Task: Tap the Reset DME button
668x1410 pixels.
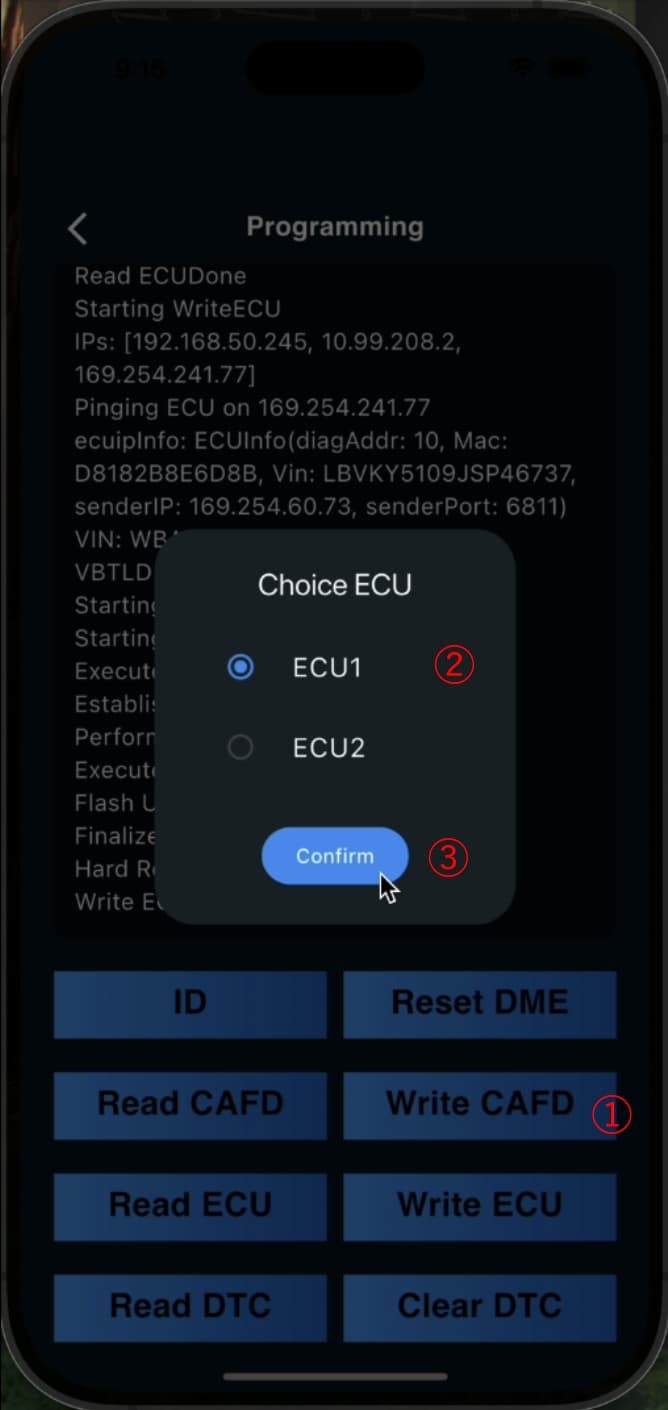Action: 479,1004
